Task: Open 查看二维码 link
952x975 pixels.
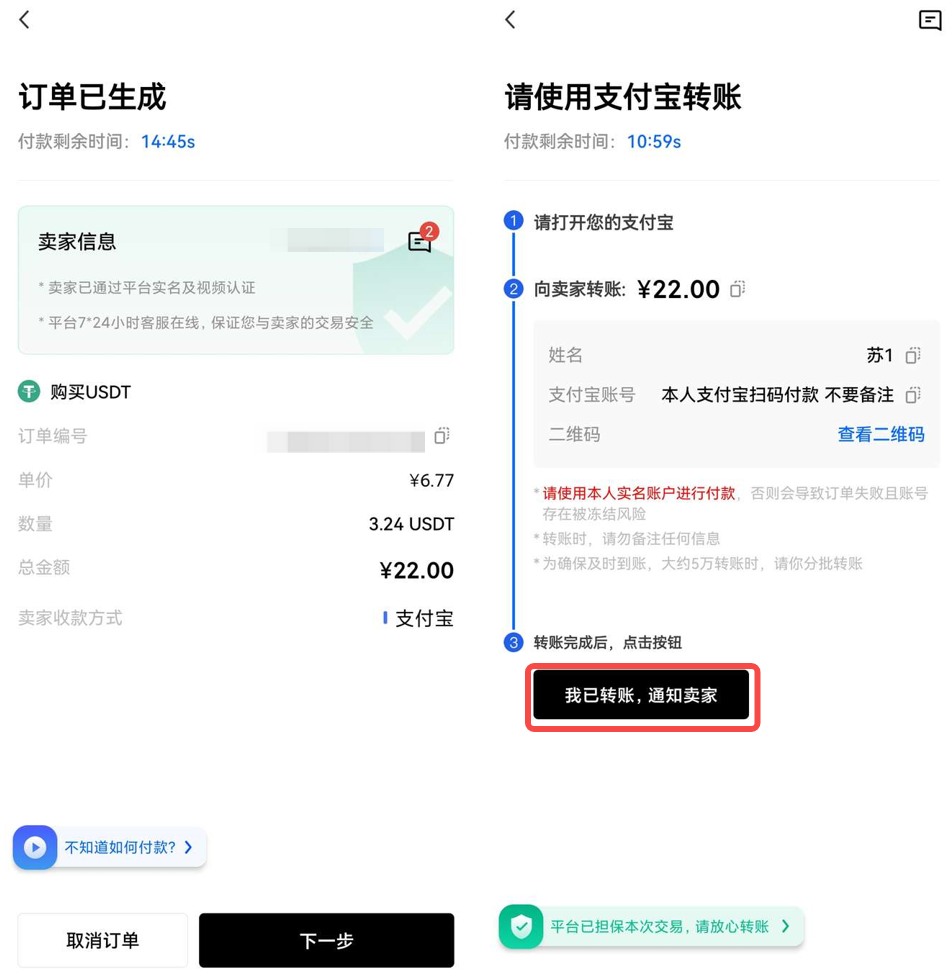Action: point(880,434)
